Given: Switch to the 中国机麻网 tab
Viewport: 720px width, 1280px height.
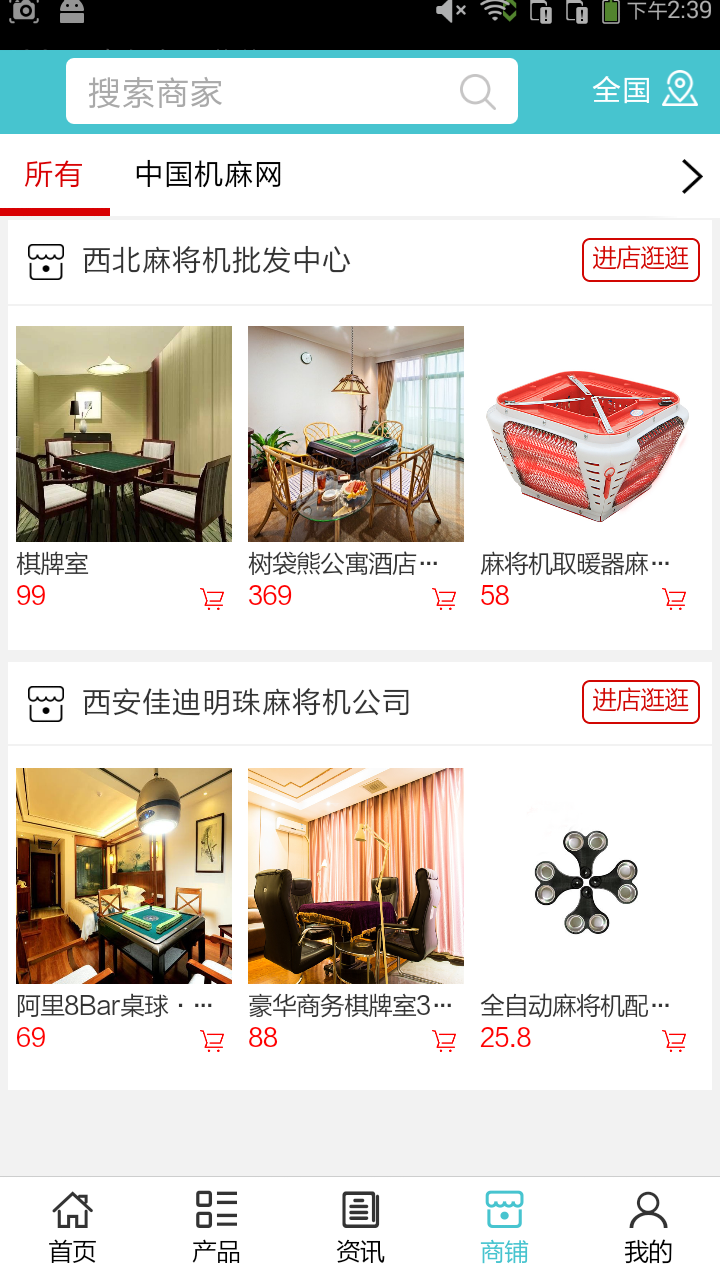Looking at the screenshot, I should coord(208,175).
